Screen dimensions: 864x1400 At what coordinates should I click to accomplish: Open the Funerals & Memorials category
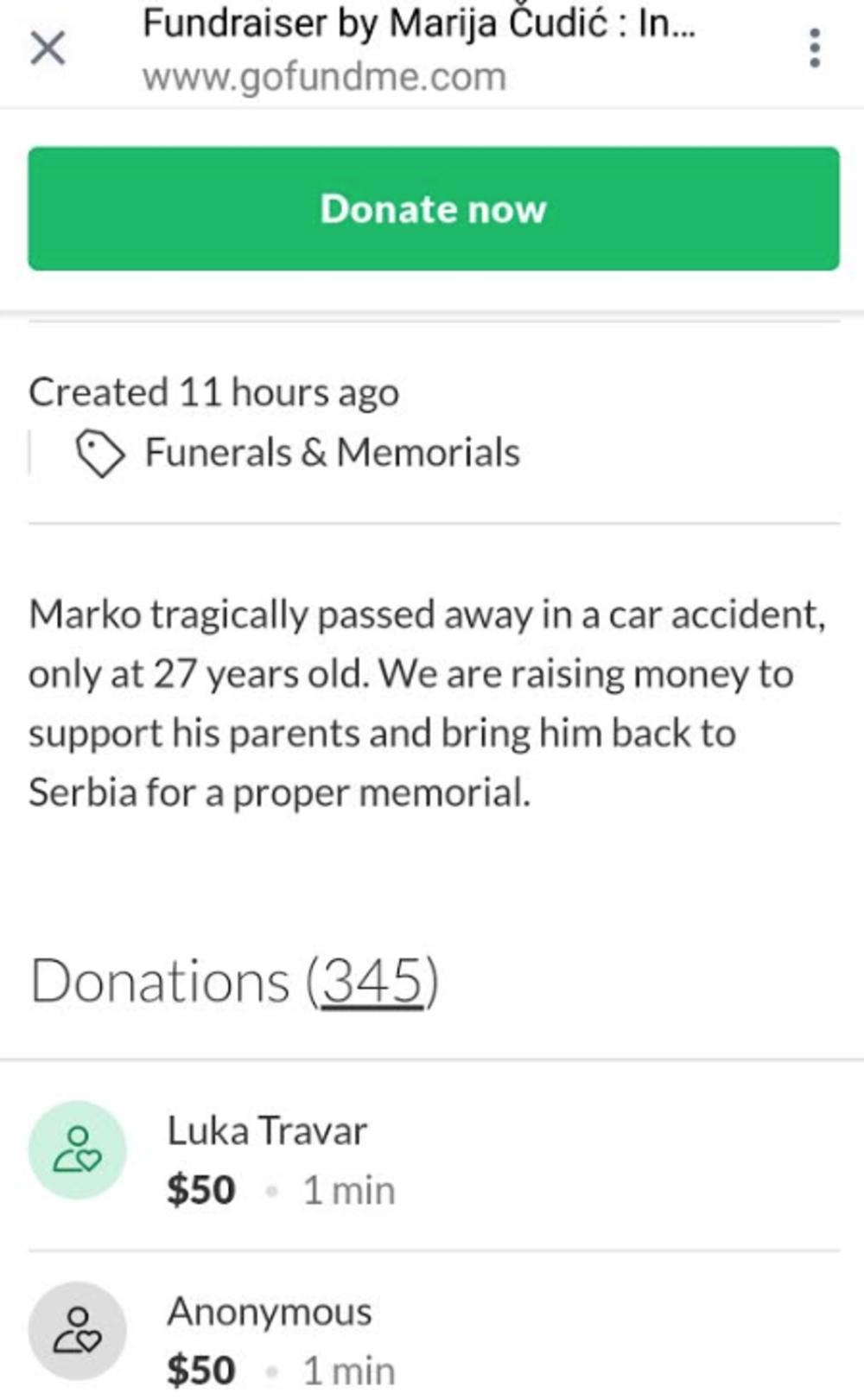click(332, 453)
